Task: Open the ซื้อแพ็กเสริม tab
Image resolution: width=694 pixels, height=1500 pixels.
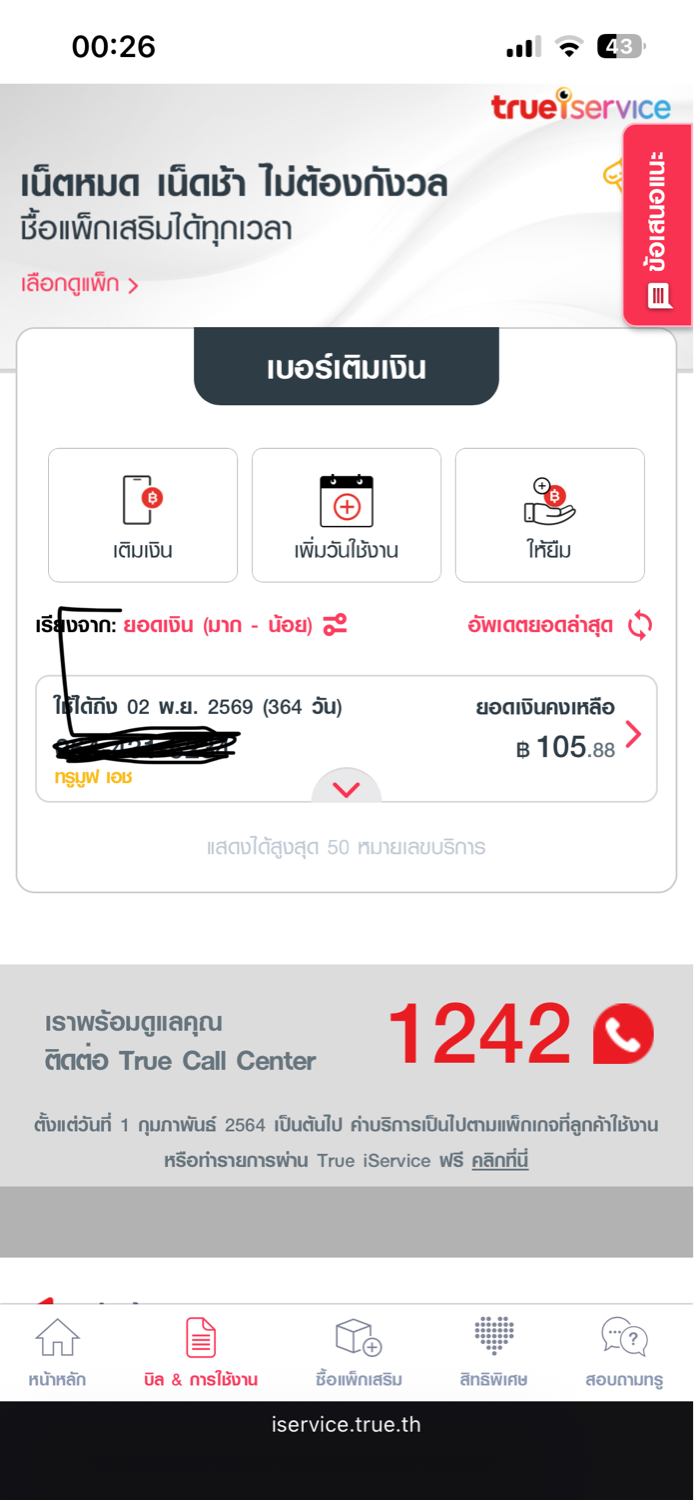Action: [358, 1351]
